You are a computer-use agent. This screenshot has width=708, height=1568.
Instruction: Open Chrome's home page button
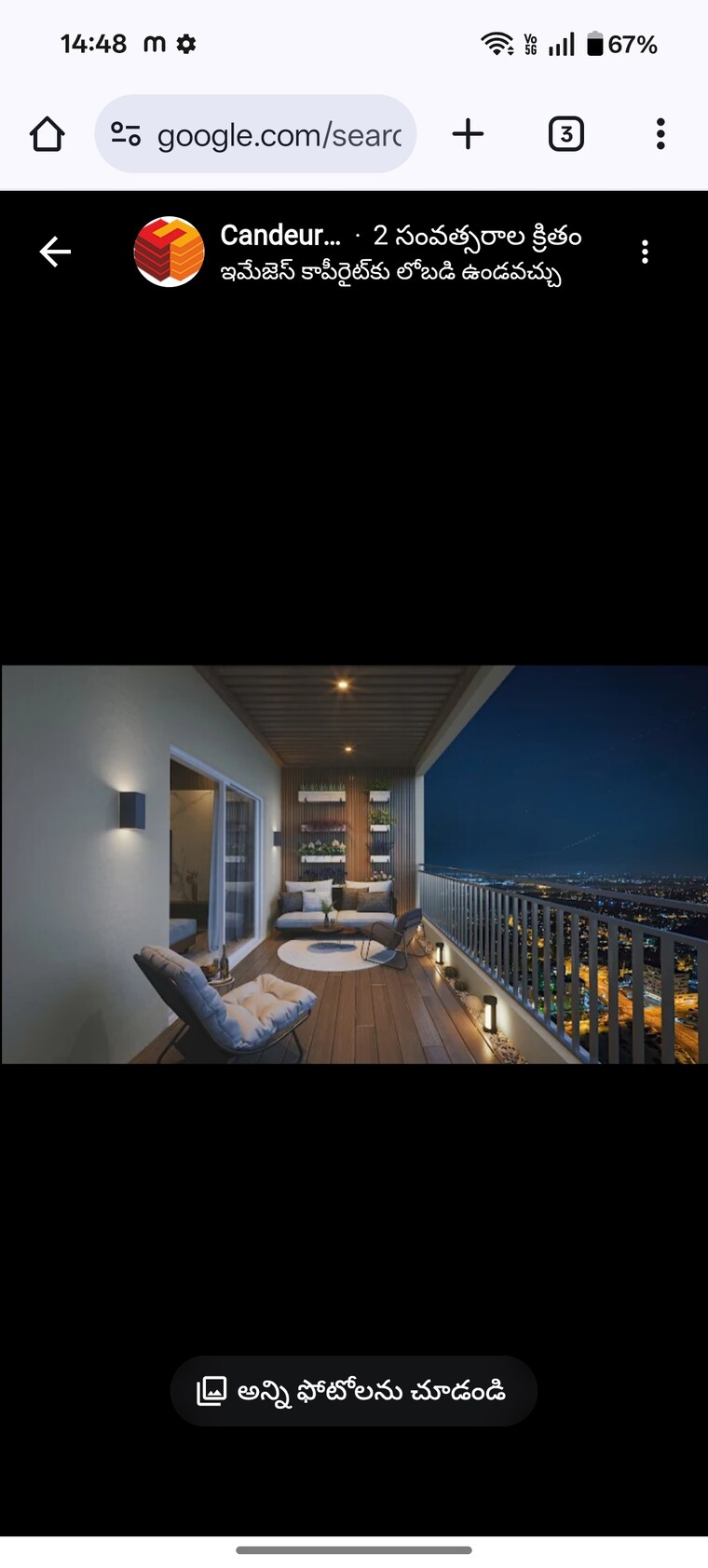[48, 134]
